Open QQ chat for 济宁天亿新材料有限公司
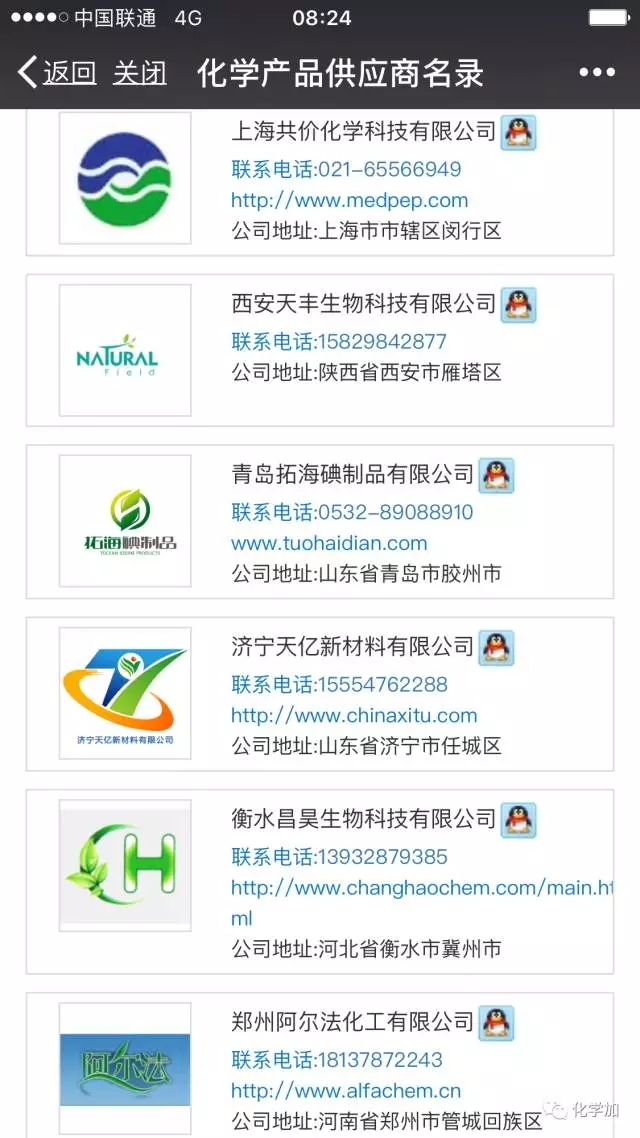Image resolution: width=640 pixels, height=1138 pixels. (496, 647)
